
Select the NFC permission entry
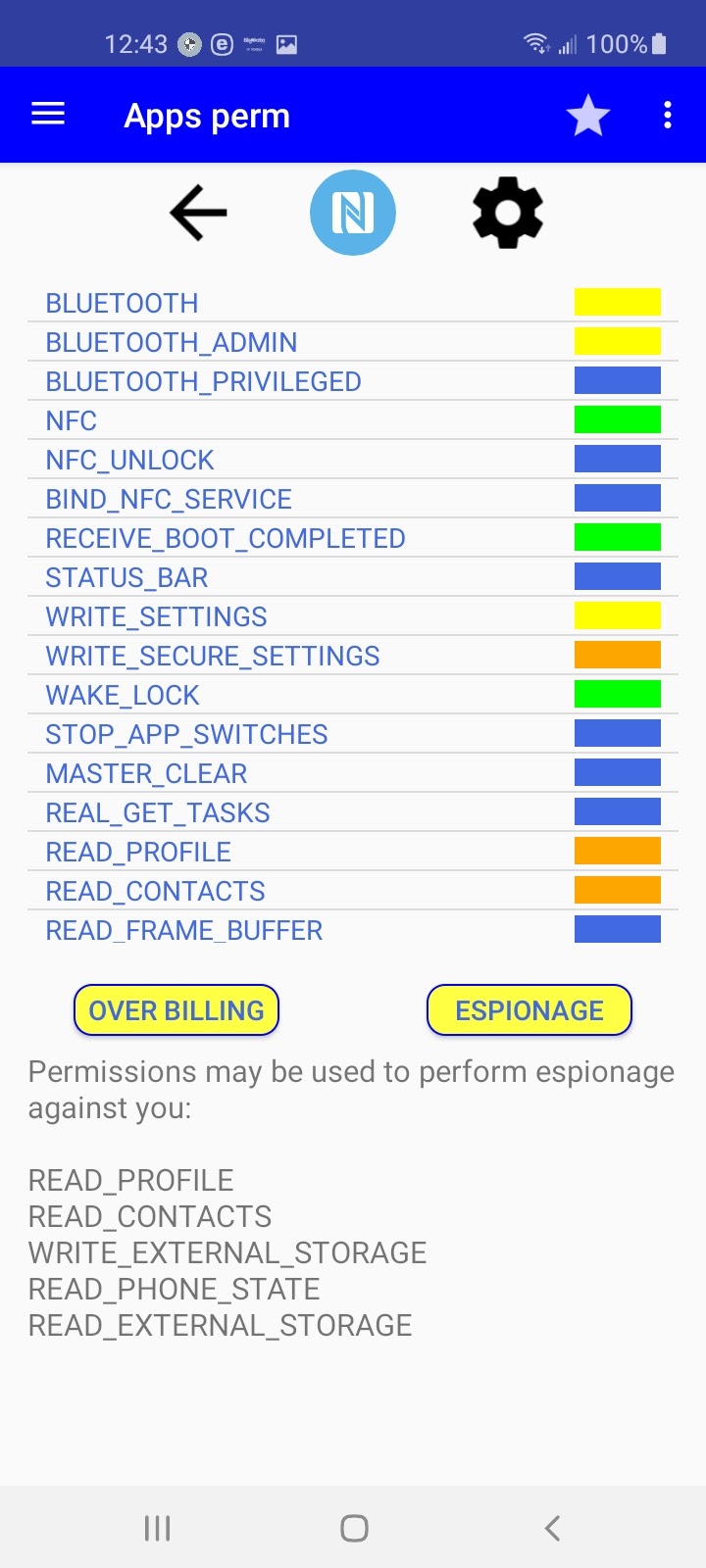pos(72,420)
